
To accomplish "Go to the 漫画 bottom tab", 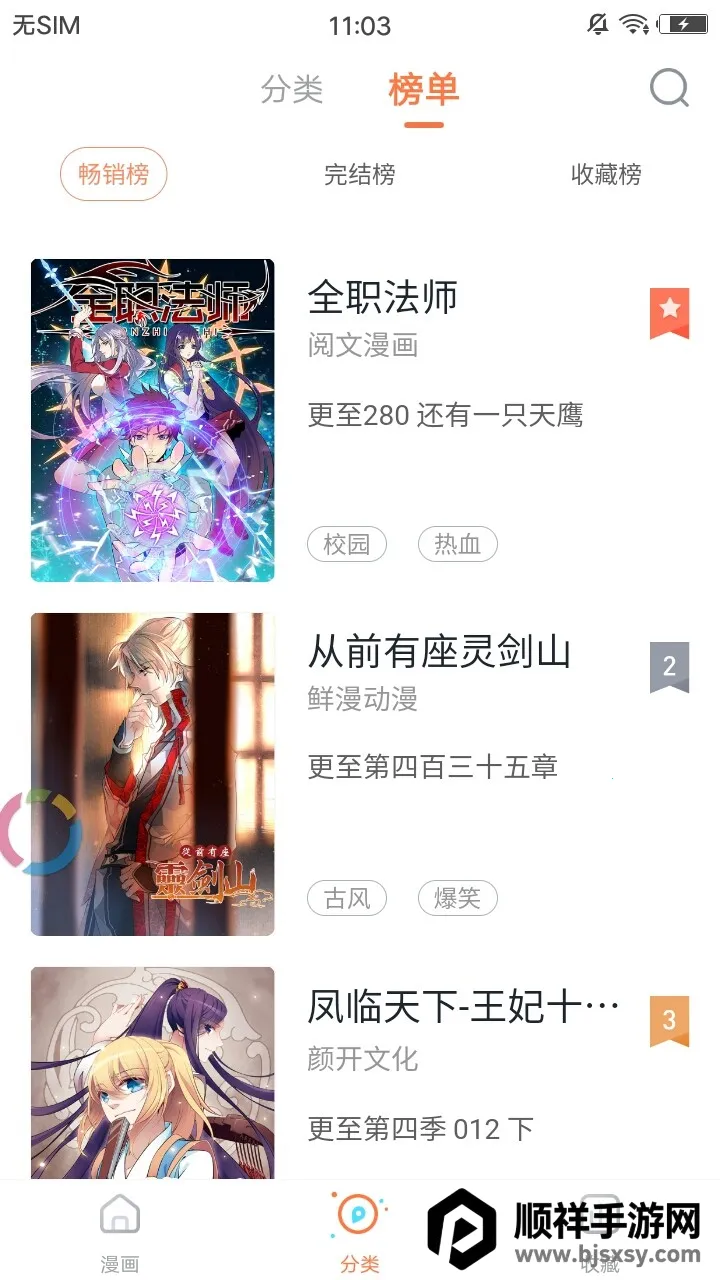I will click(120, 1230).
